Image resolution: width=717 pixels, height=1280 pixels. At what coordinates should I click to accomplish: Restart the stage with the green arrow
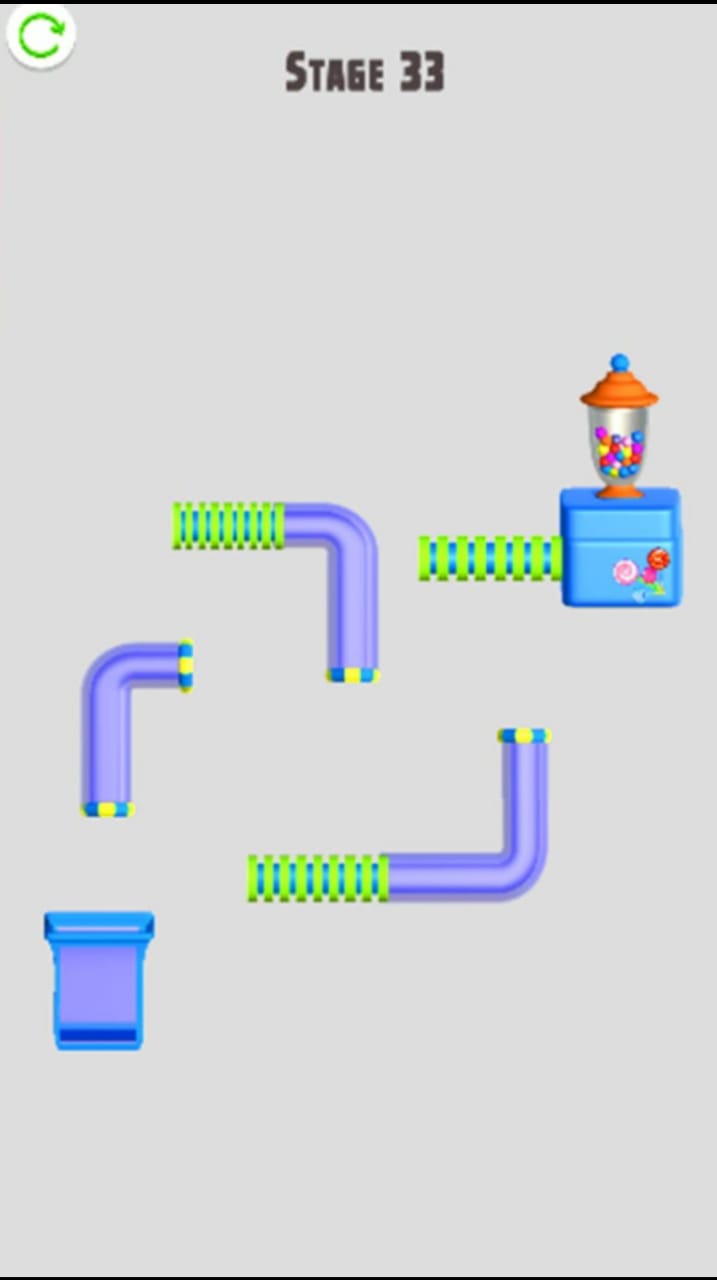click(40, 35)
